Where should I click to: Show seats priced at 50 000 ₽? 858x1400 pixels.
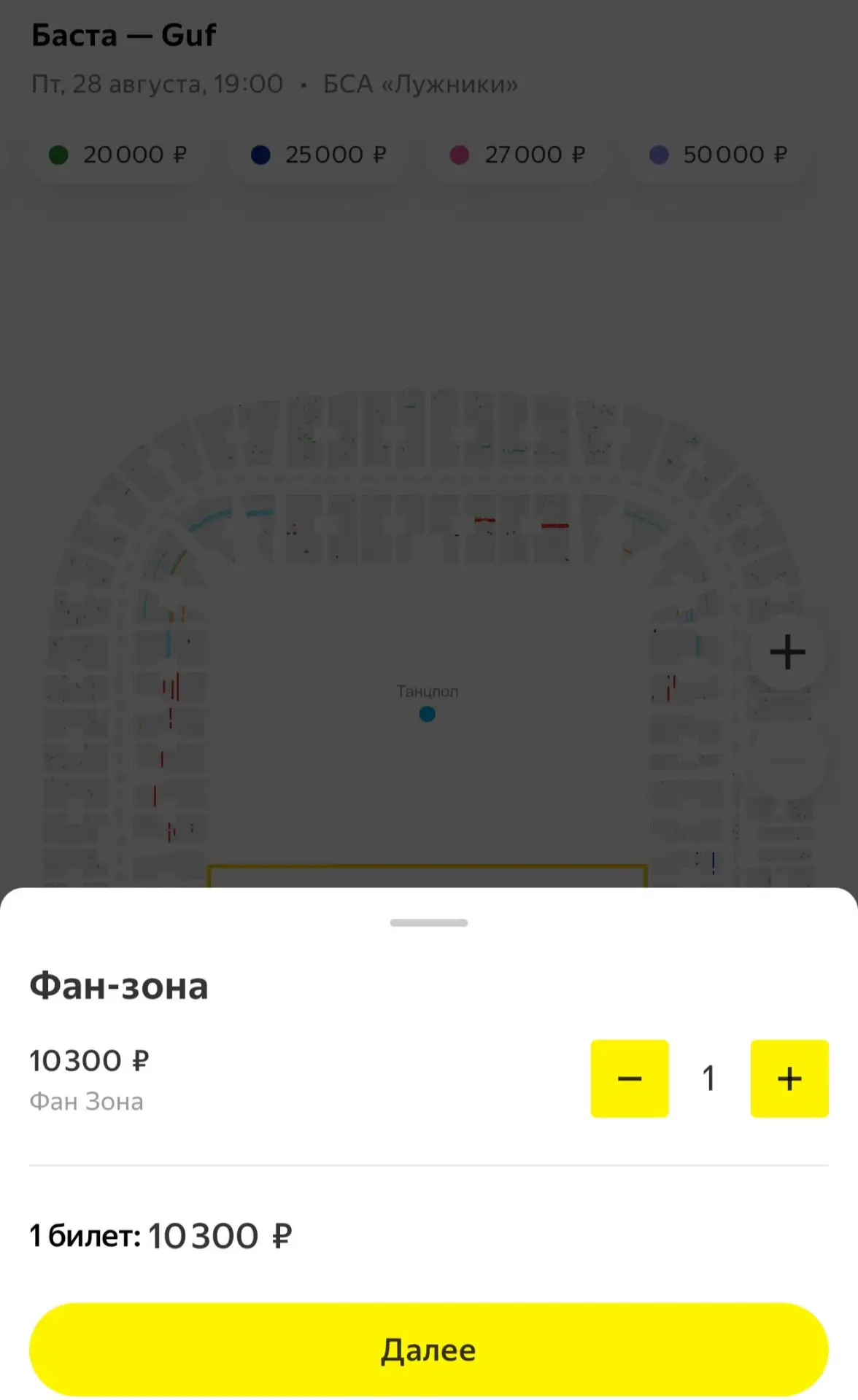tap(718, 155)
